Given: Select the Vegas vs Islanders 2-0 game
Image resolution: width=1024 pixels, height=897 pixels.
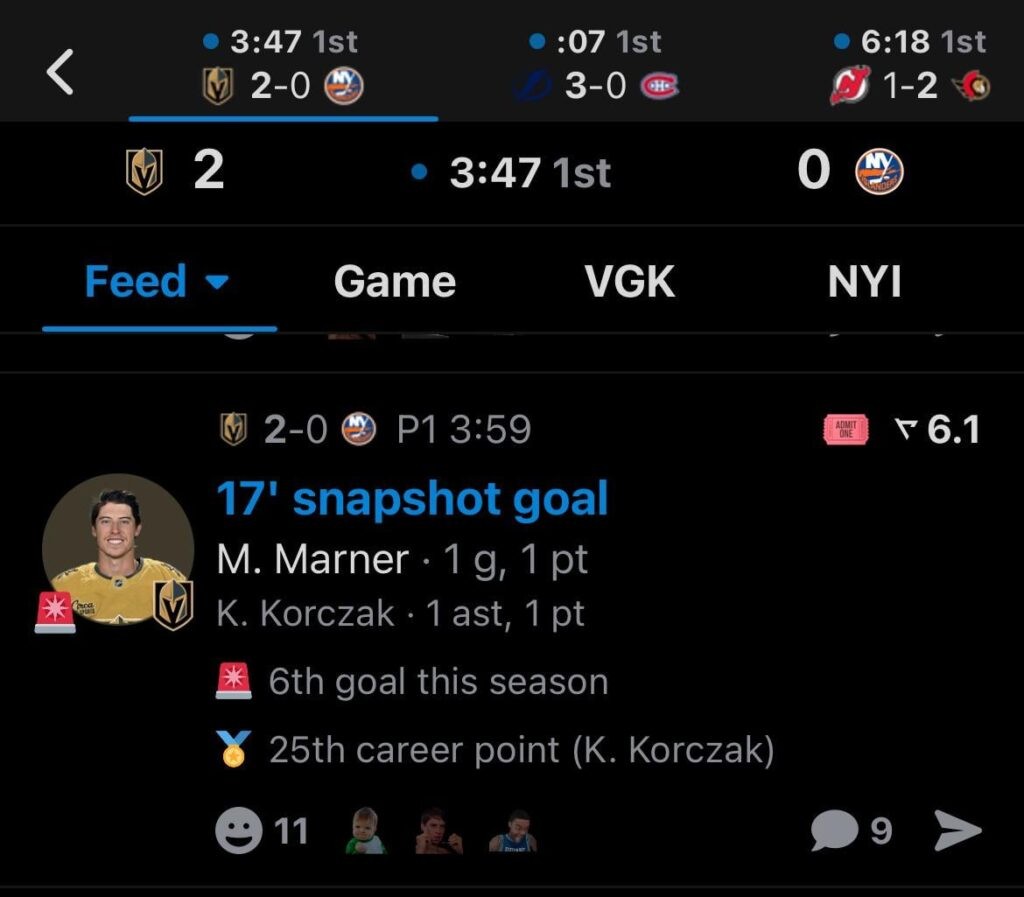Looking at the screenshot, I should (283, 68).
